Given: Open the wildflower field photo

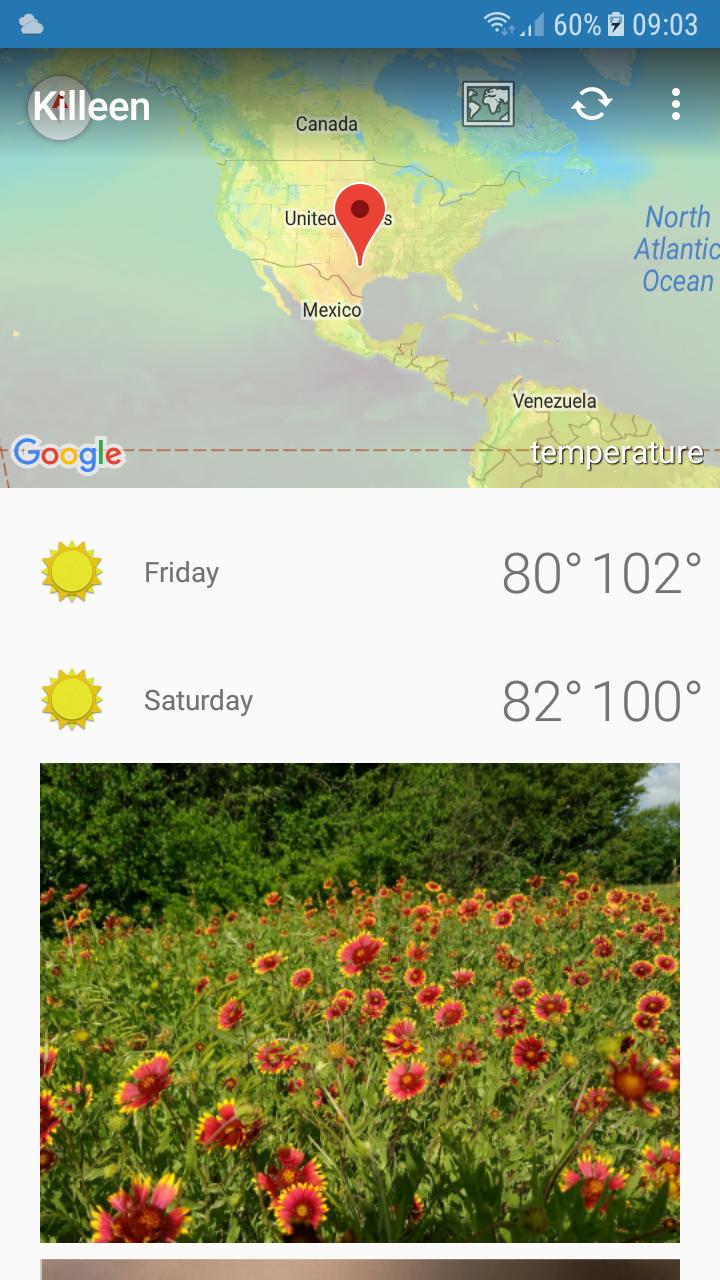Looking at the screenshot, I should pyautogui.click(x=360, y=1002).
